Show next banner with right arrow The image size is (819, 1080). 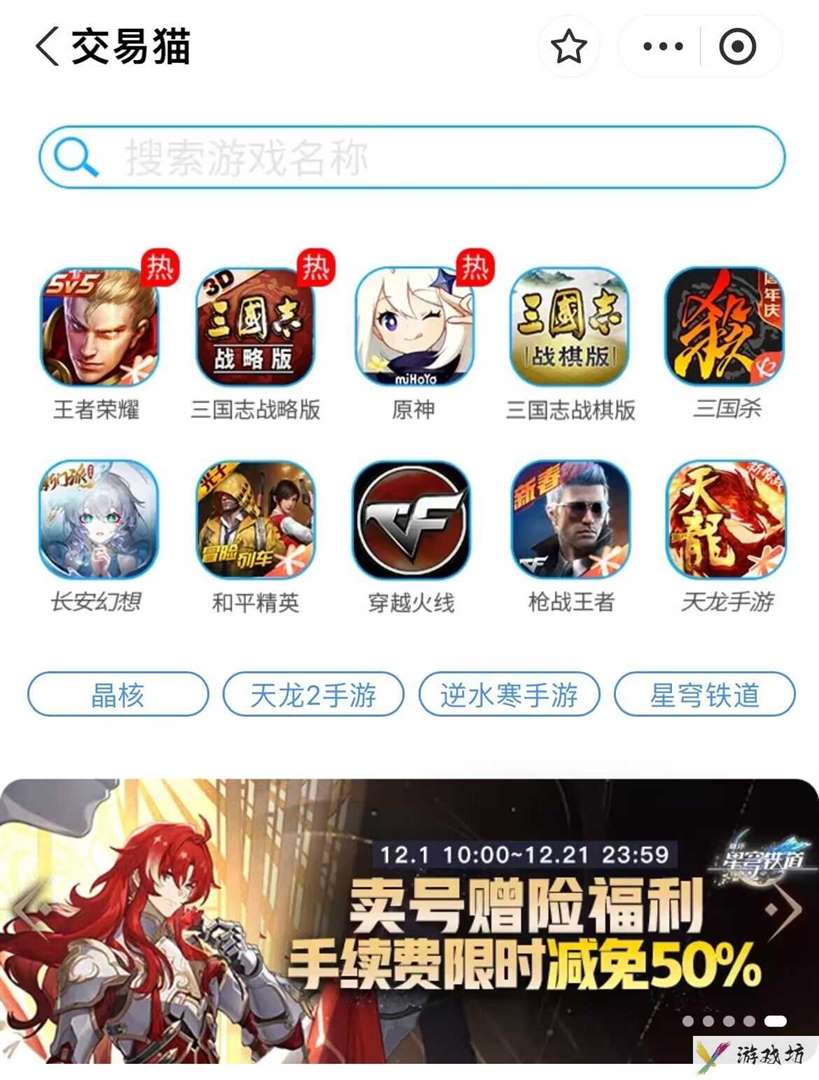point(784,908)
